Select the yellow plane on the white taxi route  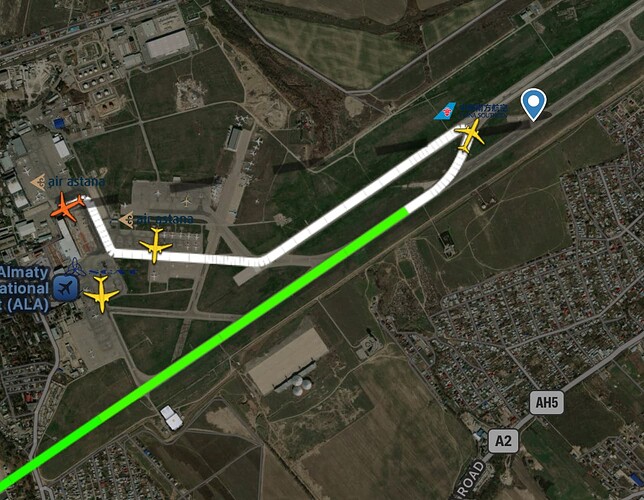pyautogui.click(x=155, y=244)
